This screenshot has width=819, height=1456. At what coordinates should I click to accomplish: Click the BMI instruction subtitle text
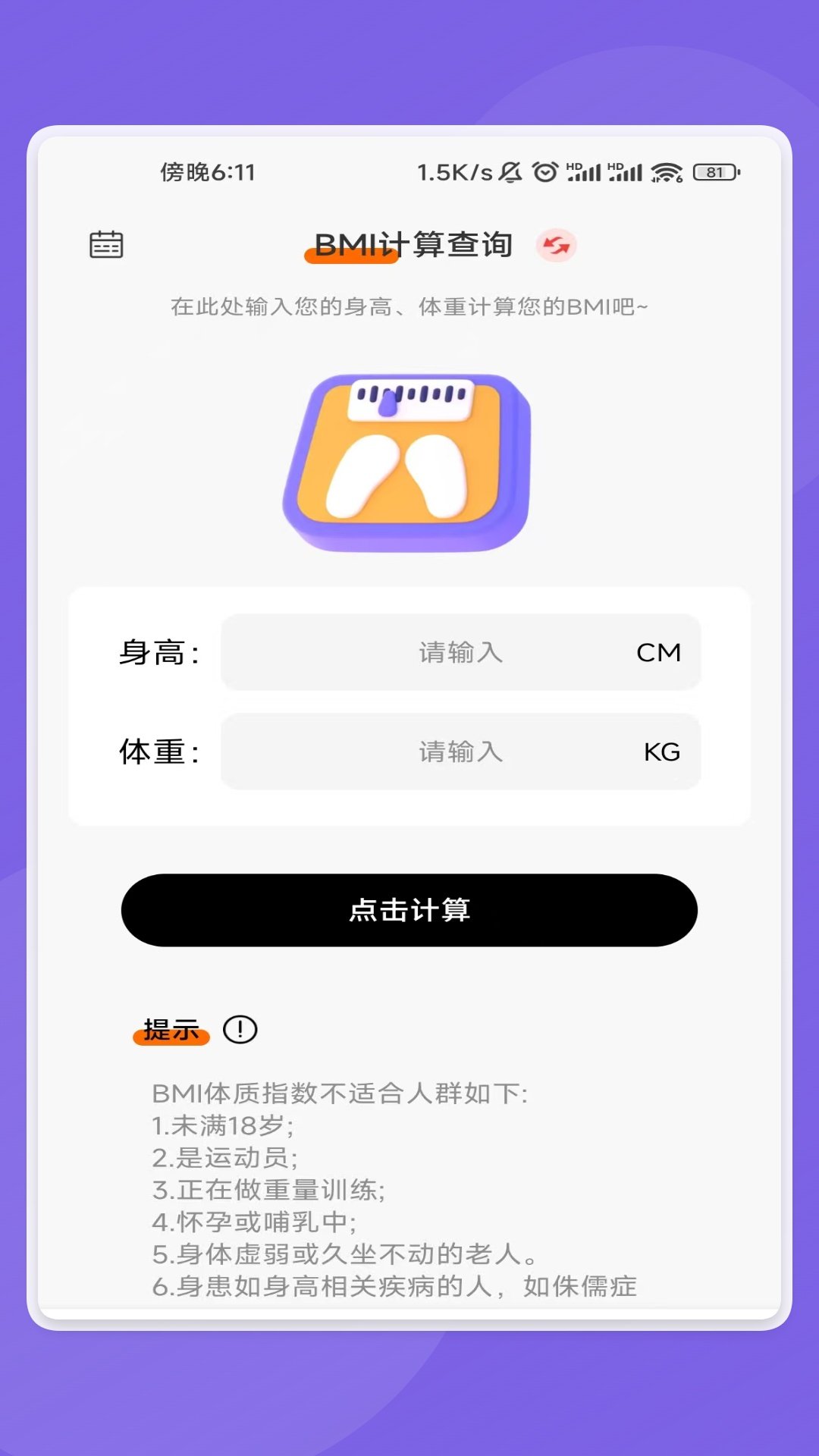(x=409, y=306)
